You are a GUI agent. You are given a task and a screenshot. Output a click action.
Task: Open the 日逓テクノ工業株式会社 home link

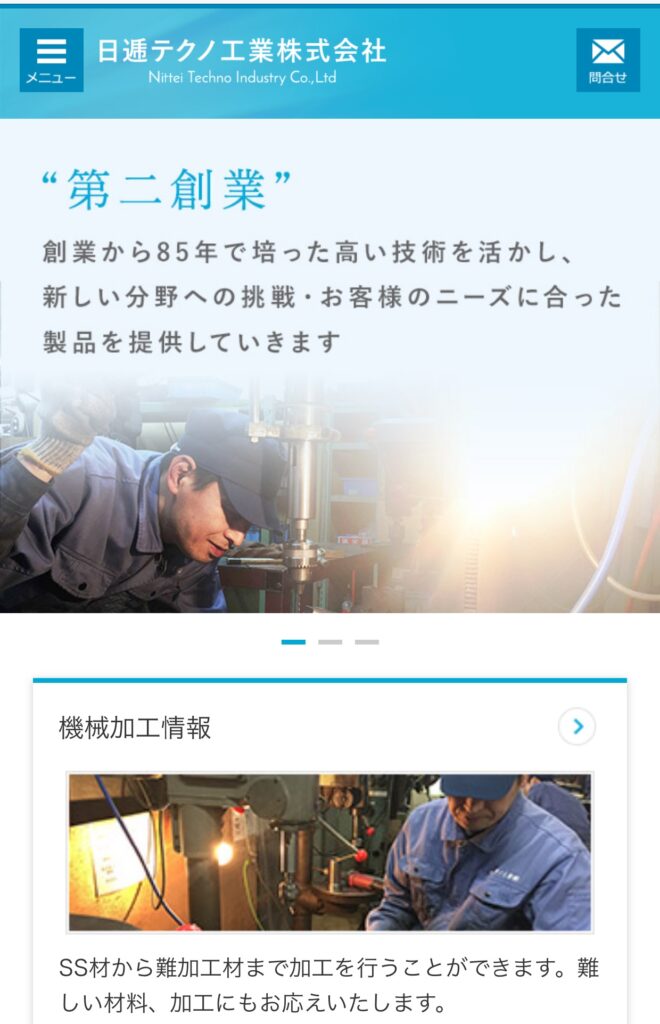[242, 60]
